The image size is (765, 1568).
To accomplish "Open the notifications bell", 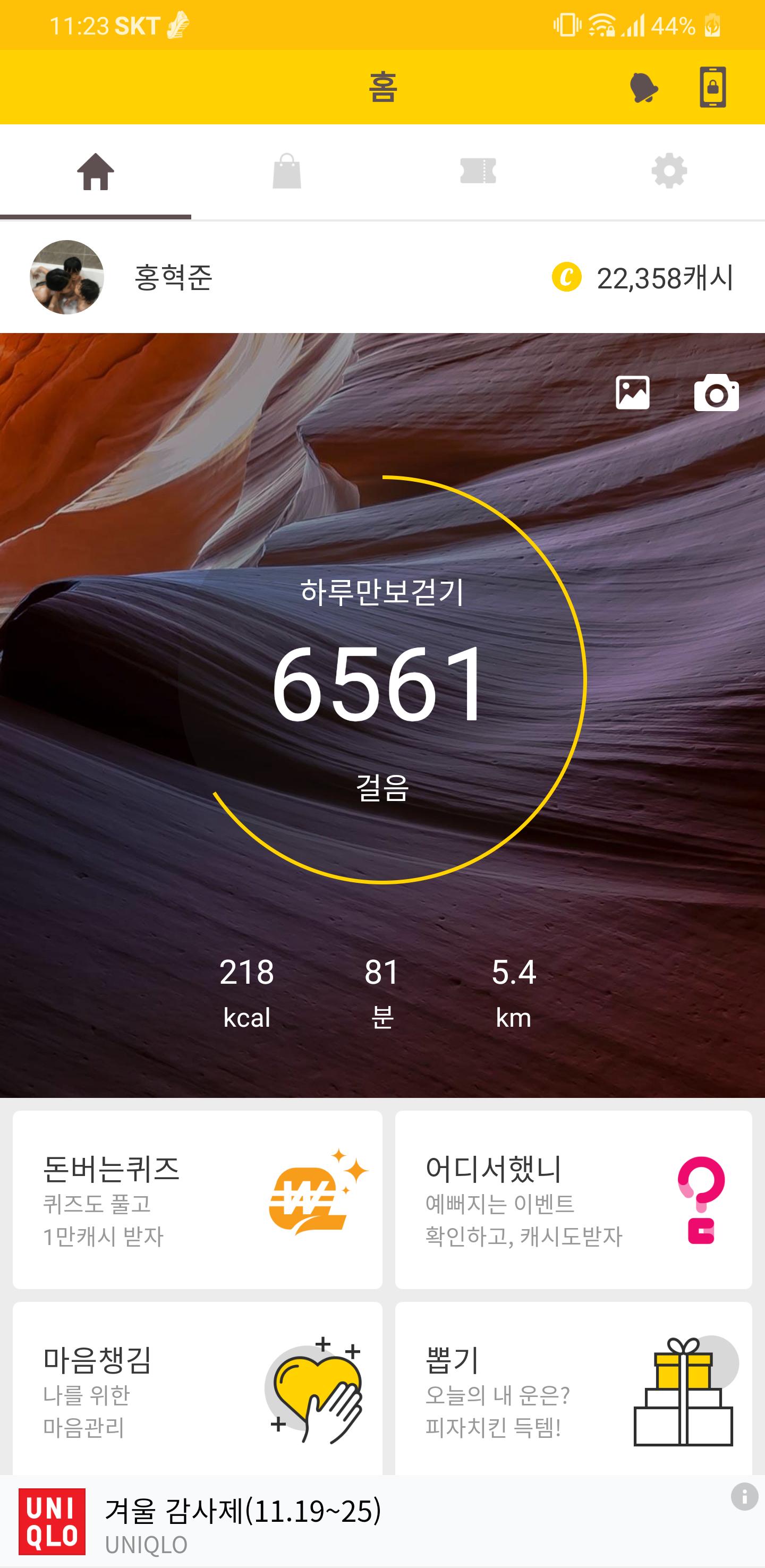I will (643, 88).
